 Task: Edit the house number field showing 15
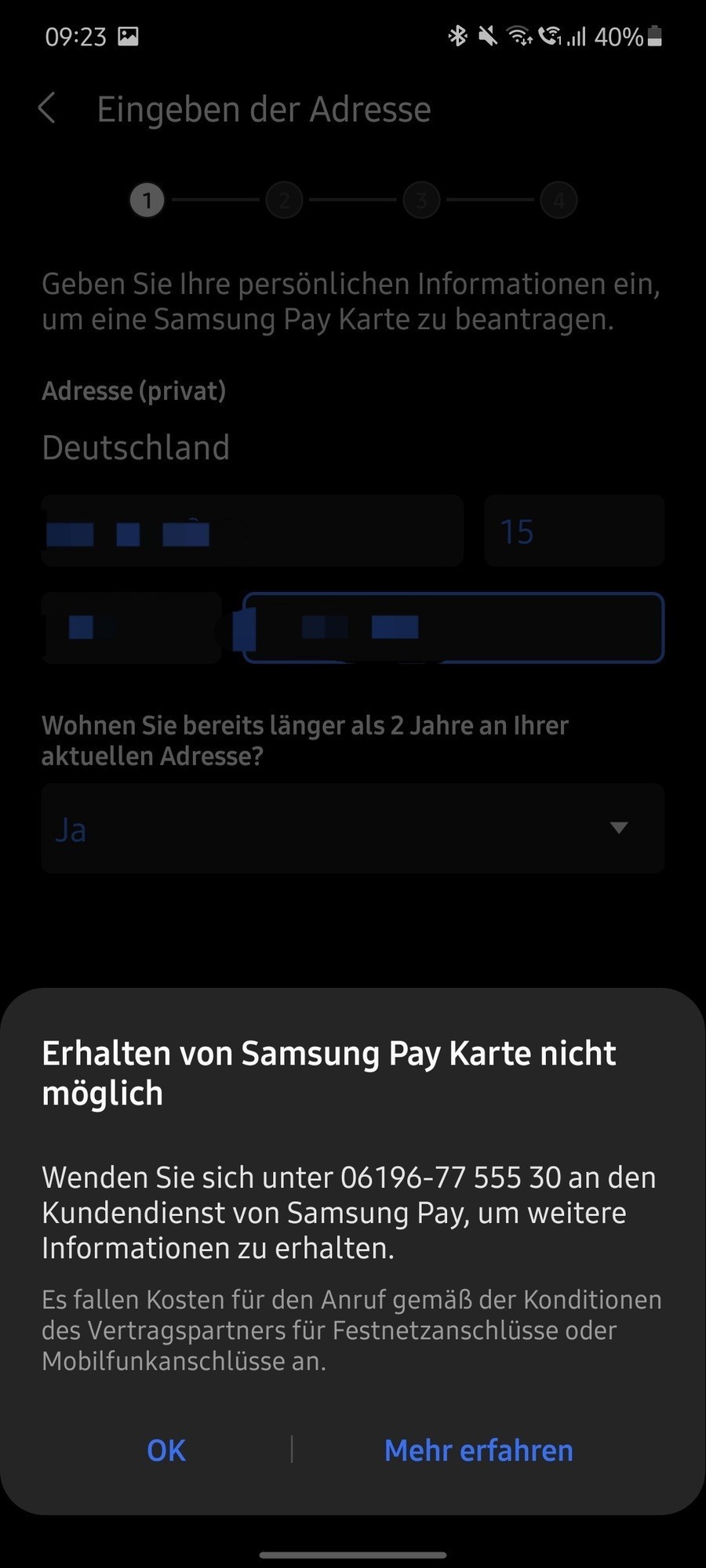pos(573,532)
